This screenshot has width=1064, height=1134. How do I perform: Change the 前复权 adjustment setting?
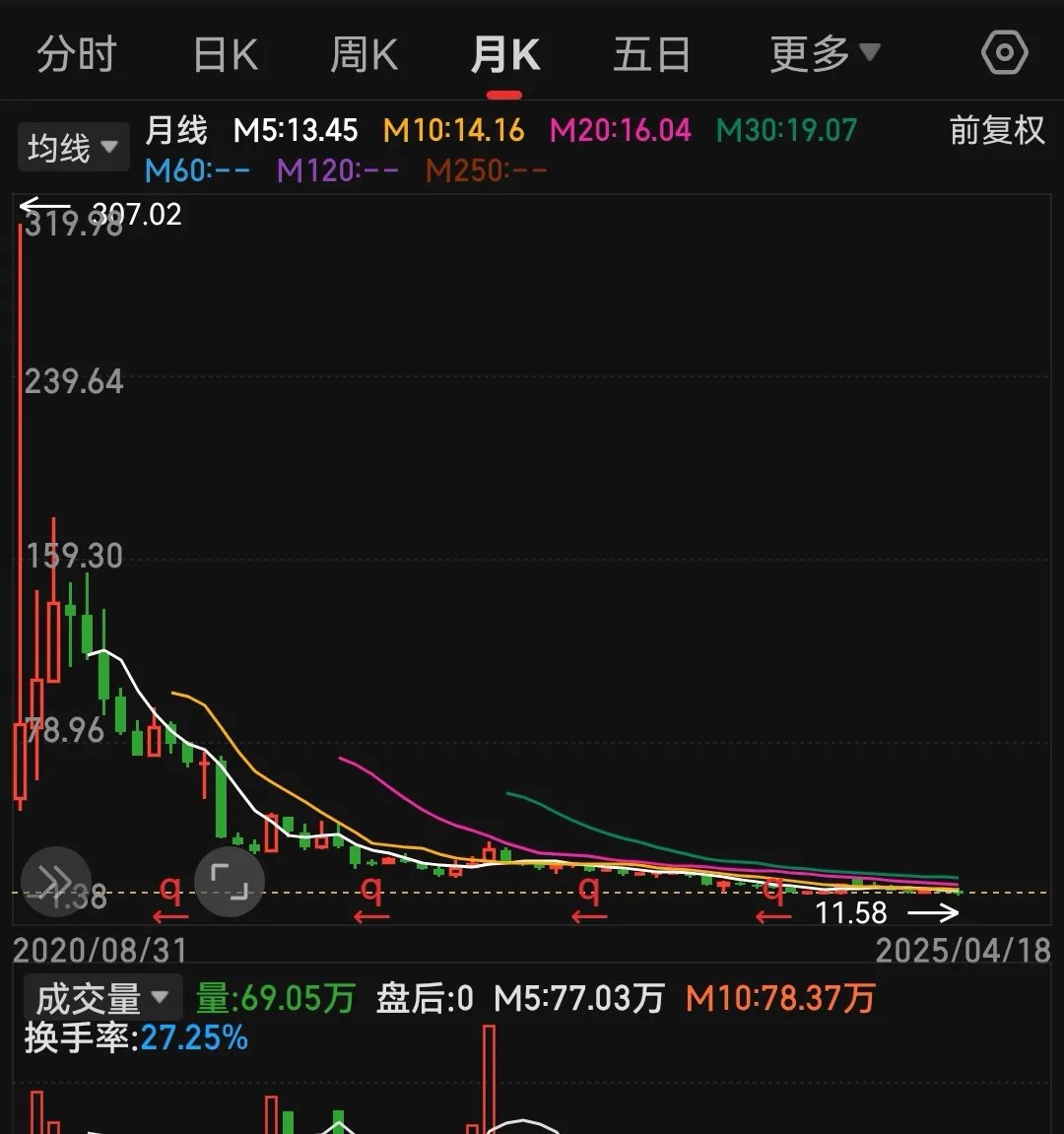[996, 130]
